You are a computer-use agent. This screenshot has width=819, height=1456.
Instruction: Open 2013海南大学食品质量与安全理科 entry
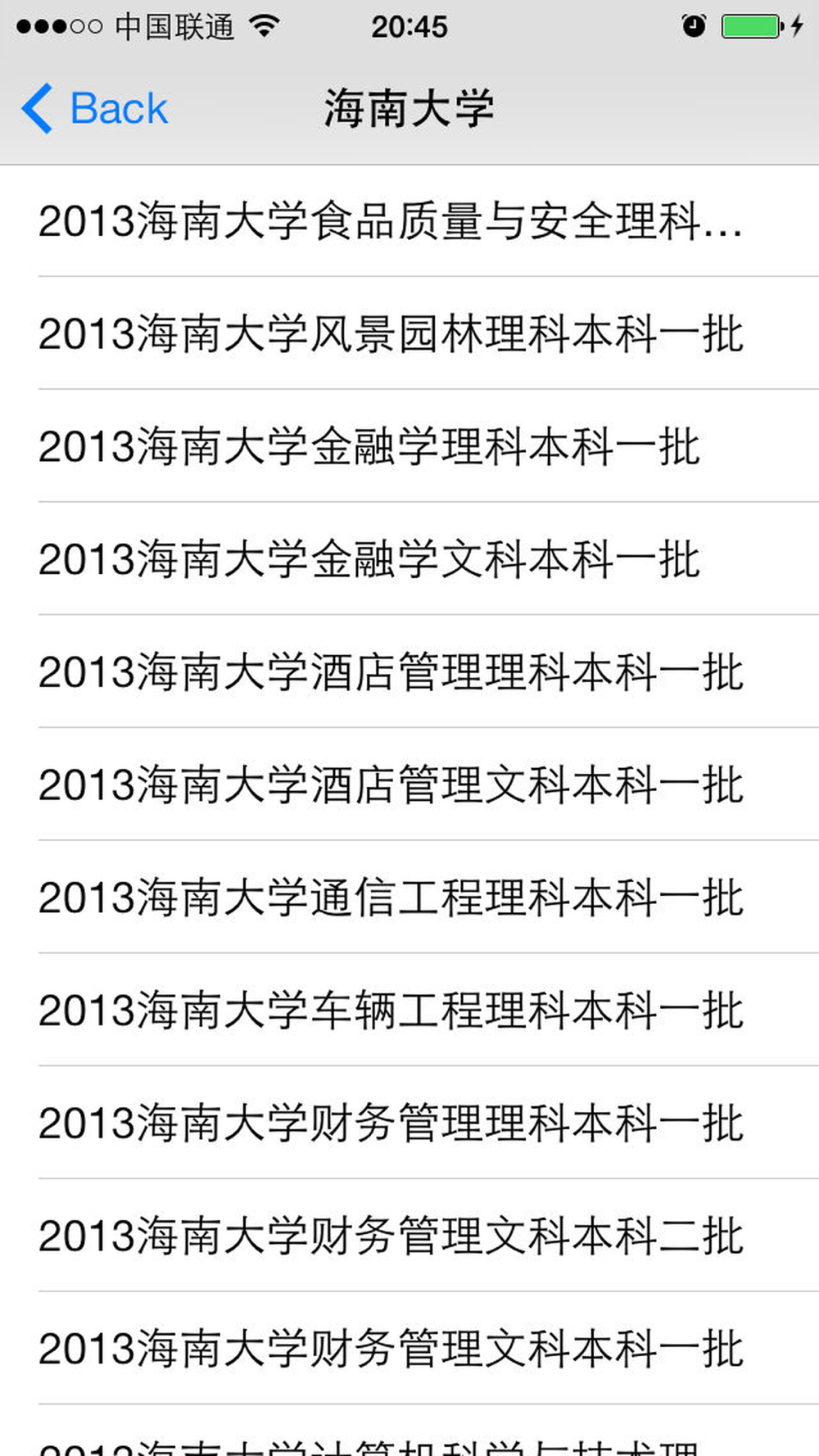[x=391, y=221]
